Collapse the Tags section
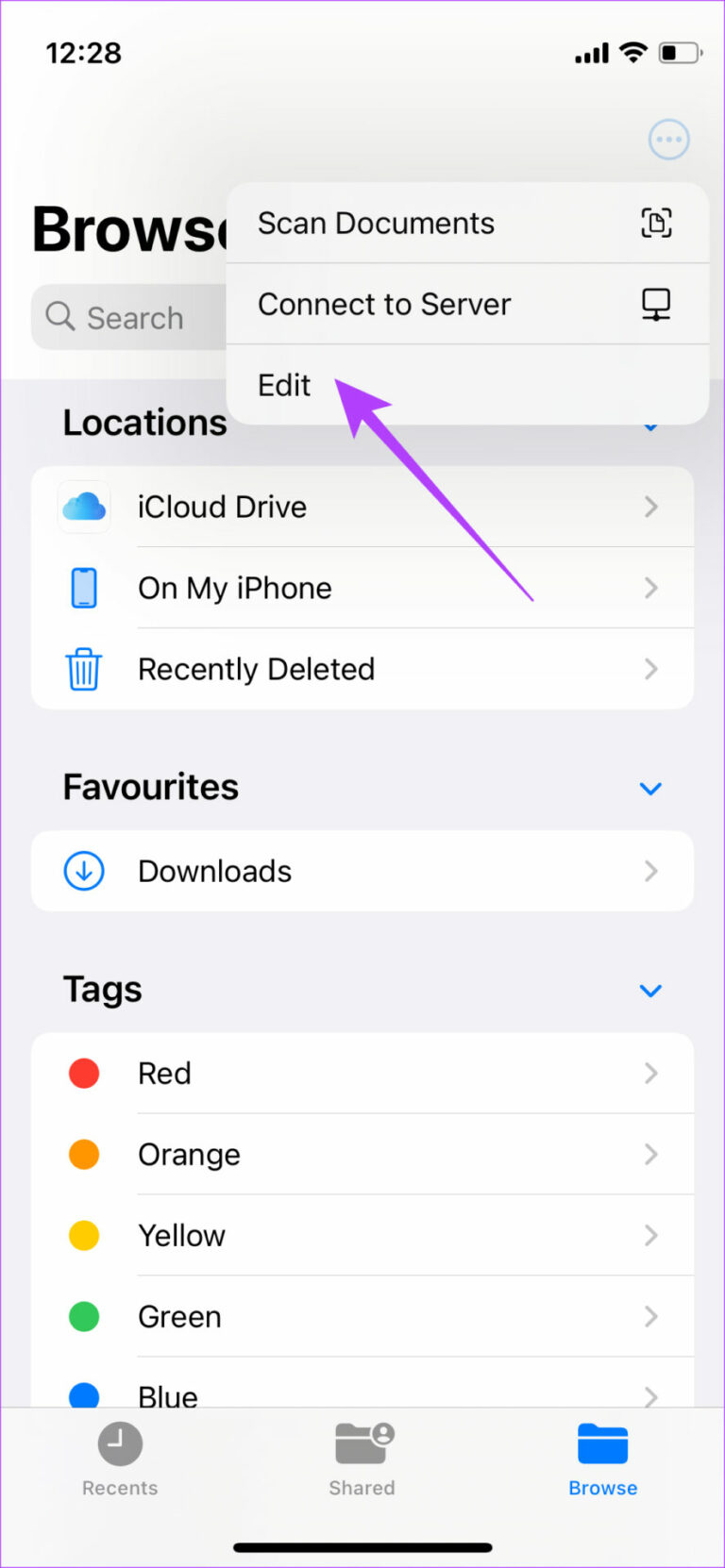 (x=650, y=990)
